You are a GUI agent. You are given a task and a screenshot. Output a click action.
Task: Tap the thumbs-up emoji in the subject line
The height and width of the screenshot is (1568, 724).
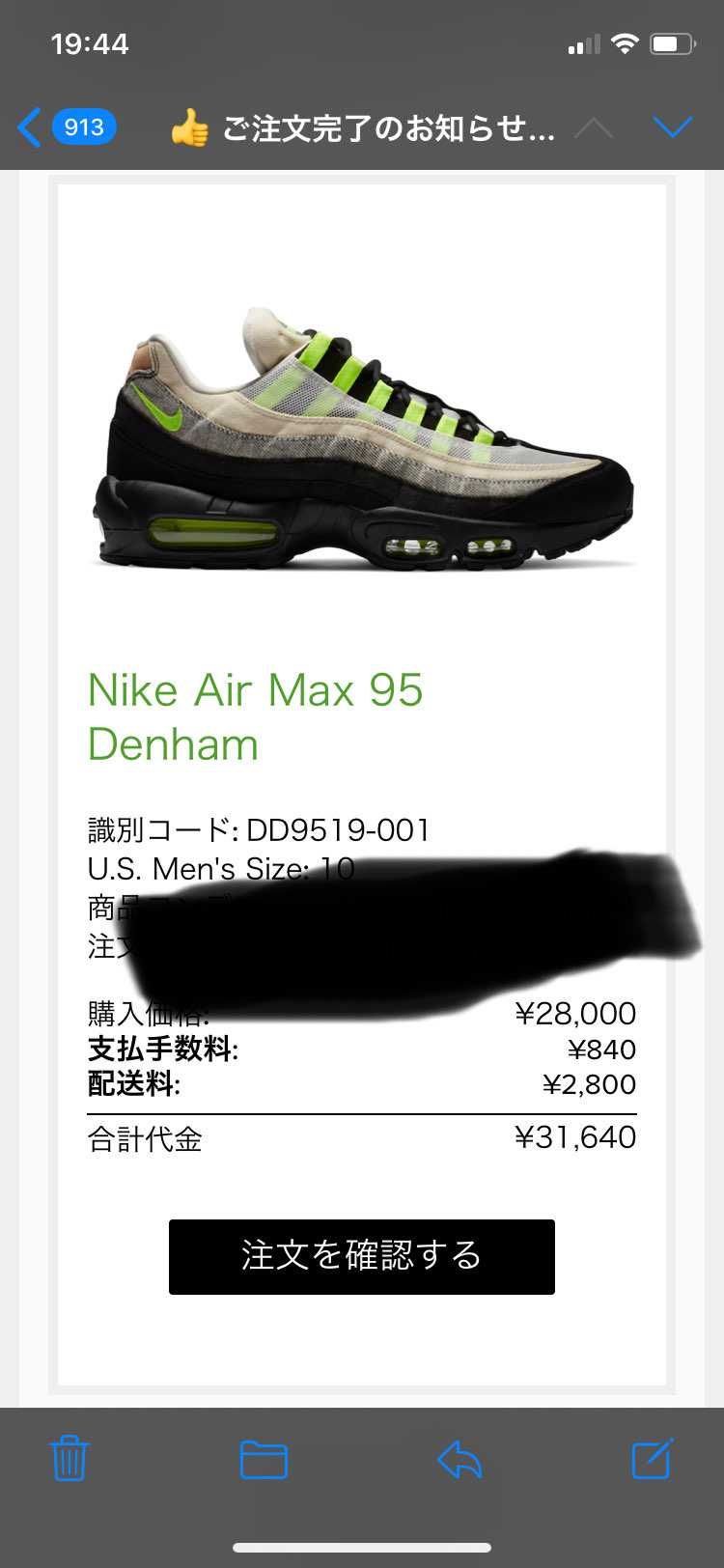coord(192,126)
